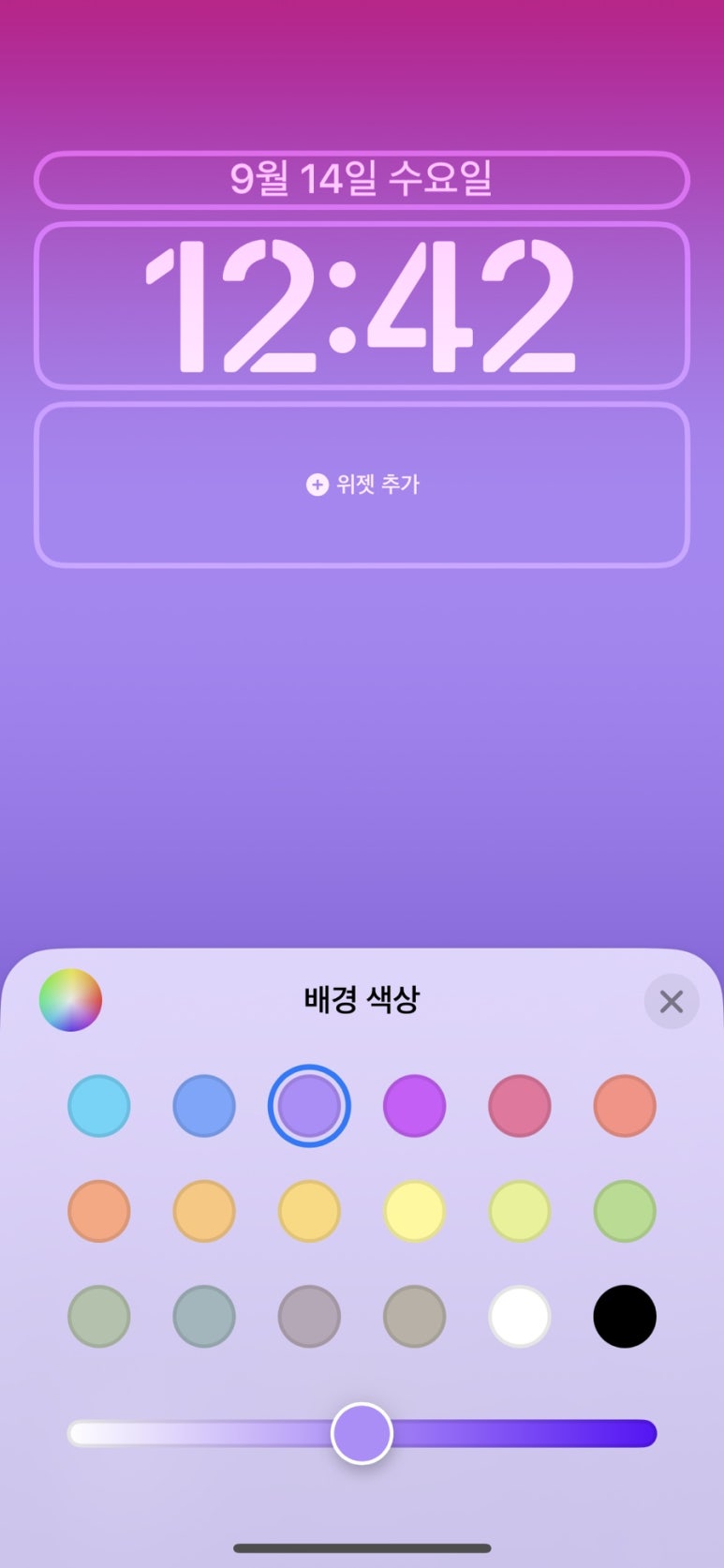The height and width of the screenshot is (1568, 724).
Task: Select the sky blue color swatch
Action: tap(98, 1106)
